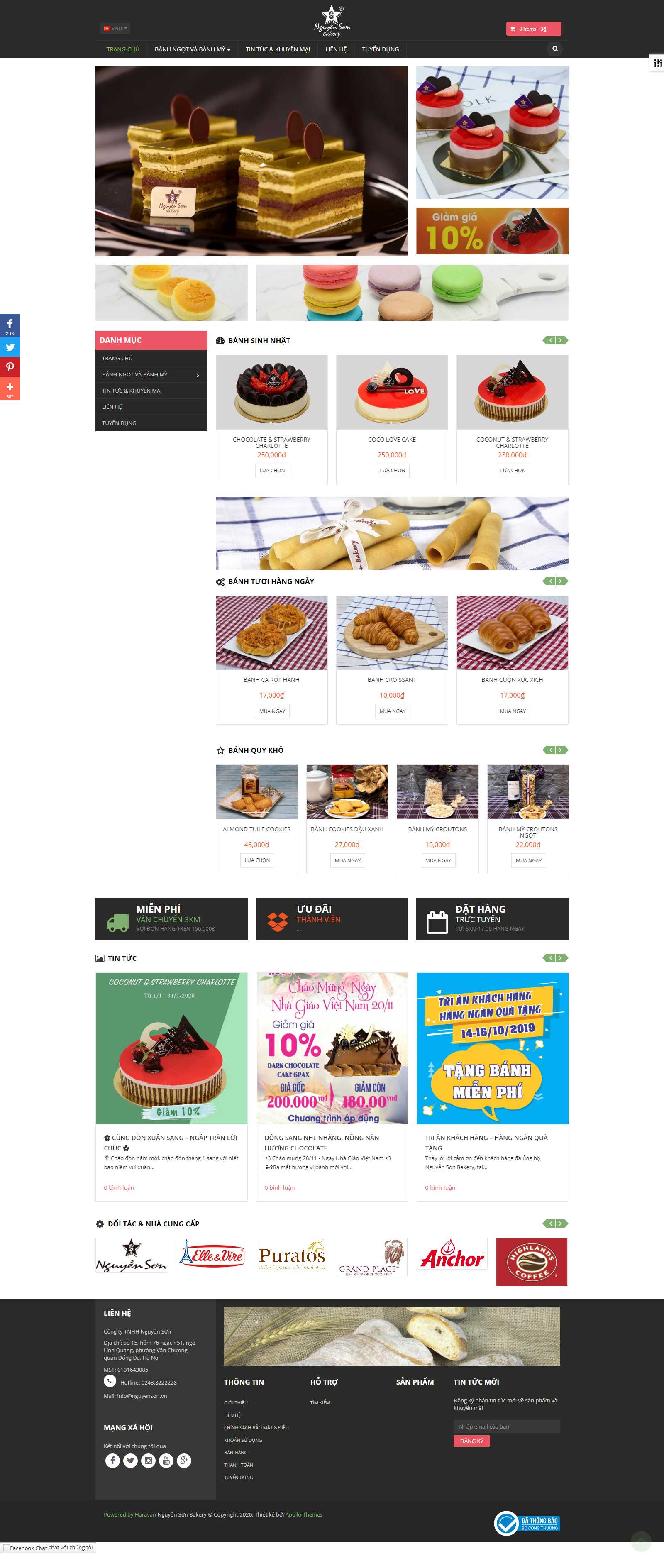Open the search icon in the navigation bar
664x1568 pixels.
tap(554, 49)
